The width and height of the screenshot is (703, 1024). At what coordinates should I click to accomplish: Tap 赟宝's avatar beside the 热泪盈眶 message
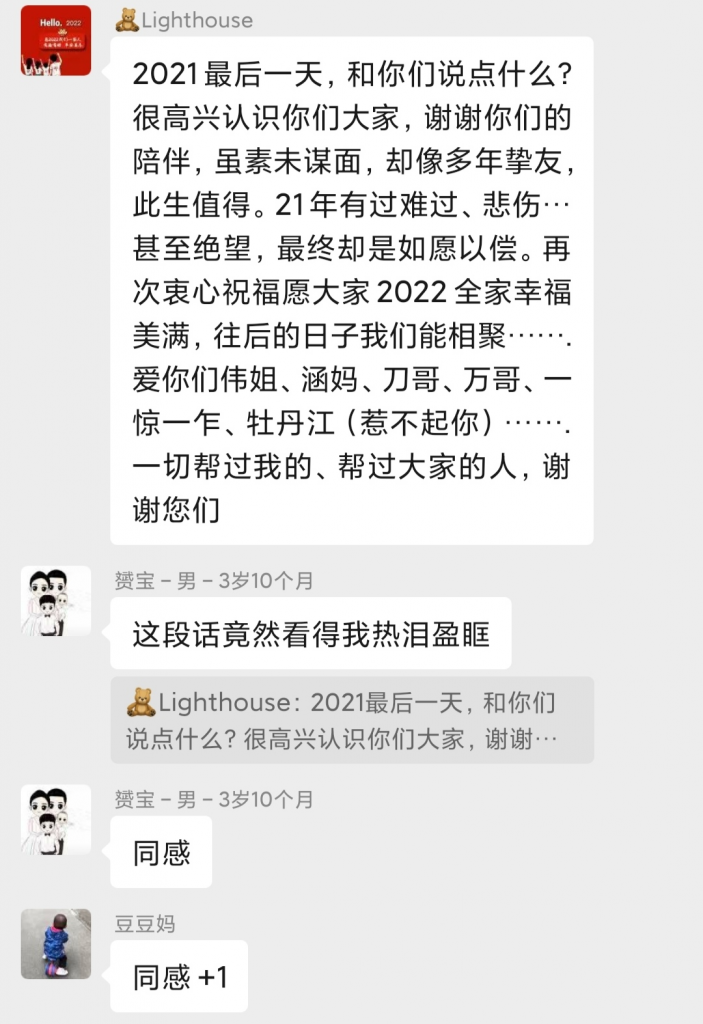click(x=56, y=602)
